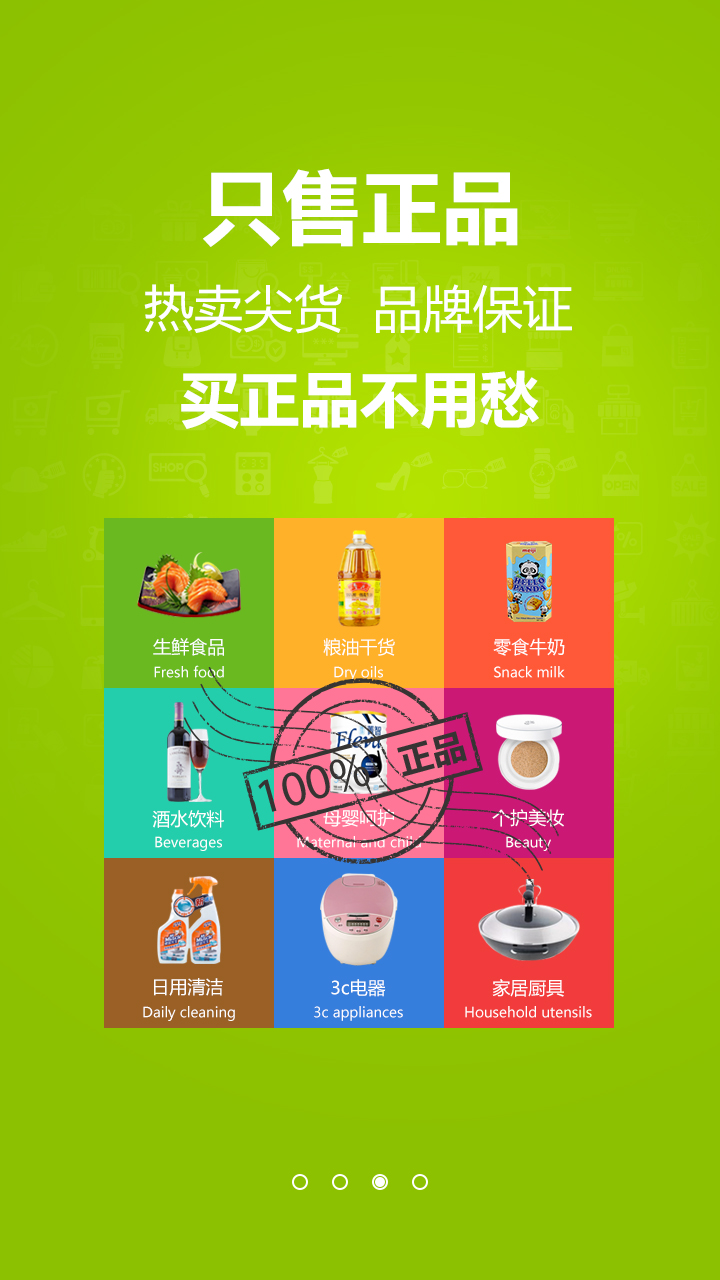Jump to the first onboarding page dot
Image resolution: width=720 pixels, height=1280 pixels.
tap(300, 1182)
